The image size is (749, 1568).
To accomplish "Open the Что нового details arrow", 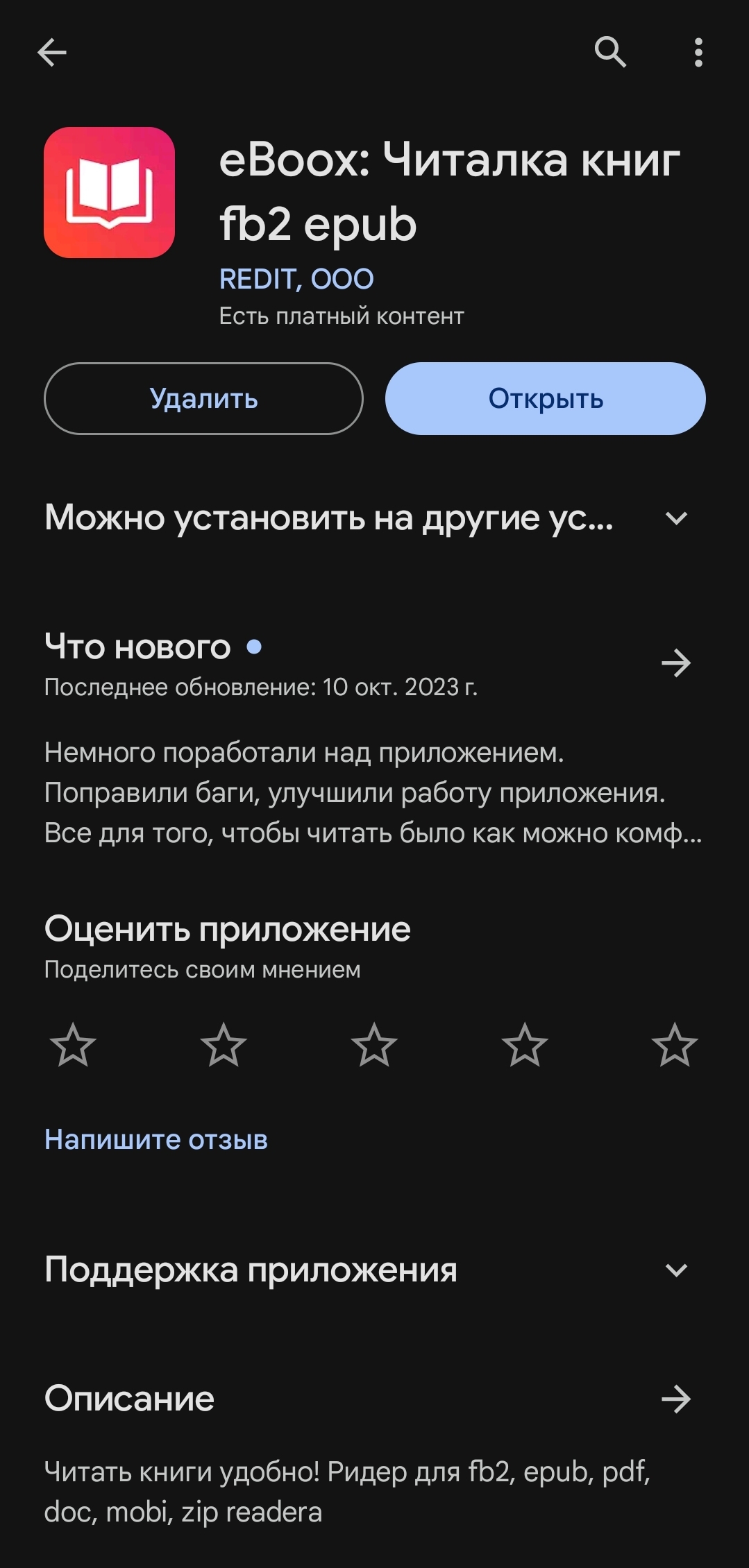I will tap(675, 663).
